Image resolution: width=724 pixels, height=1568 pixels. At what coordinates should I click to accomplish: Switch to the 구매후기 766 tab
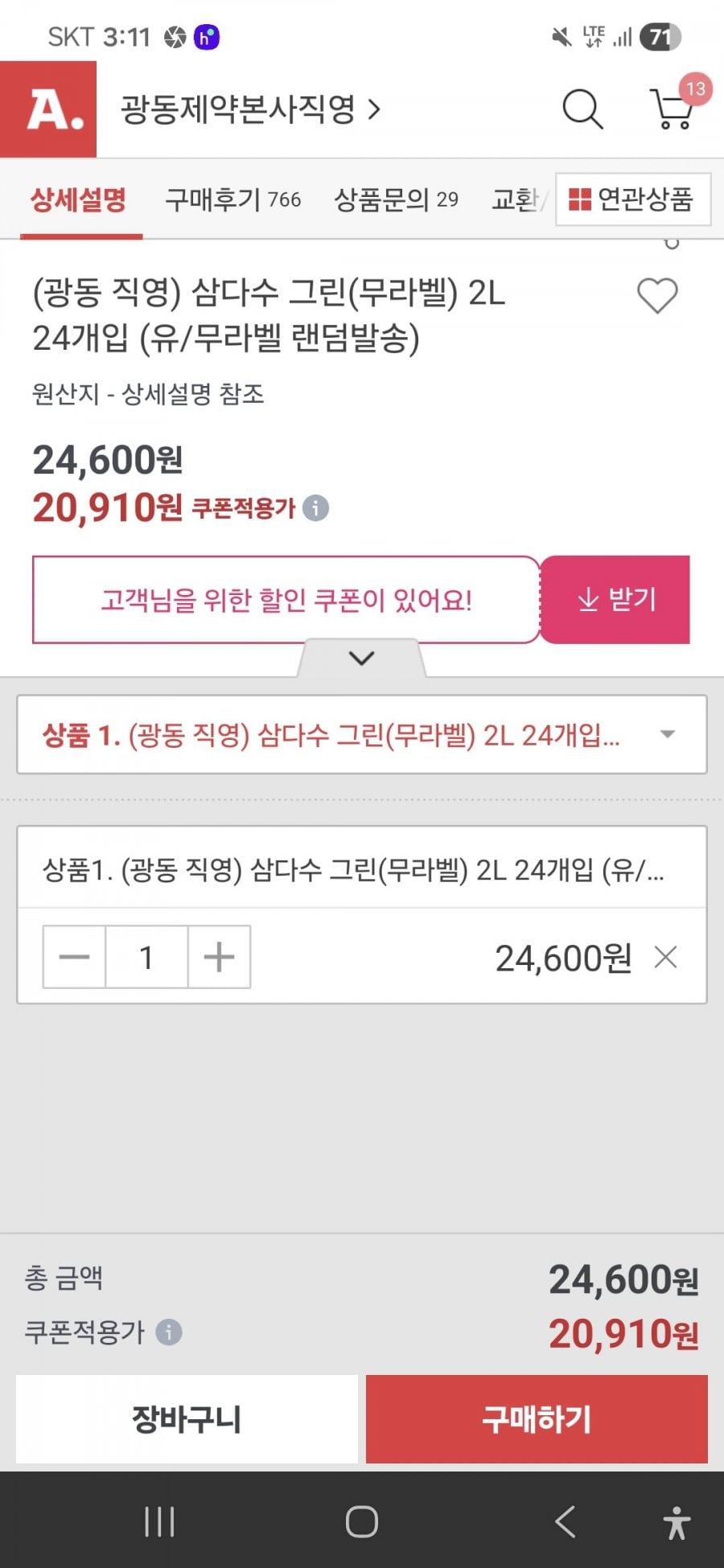232,199
